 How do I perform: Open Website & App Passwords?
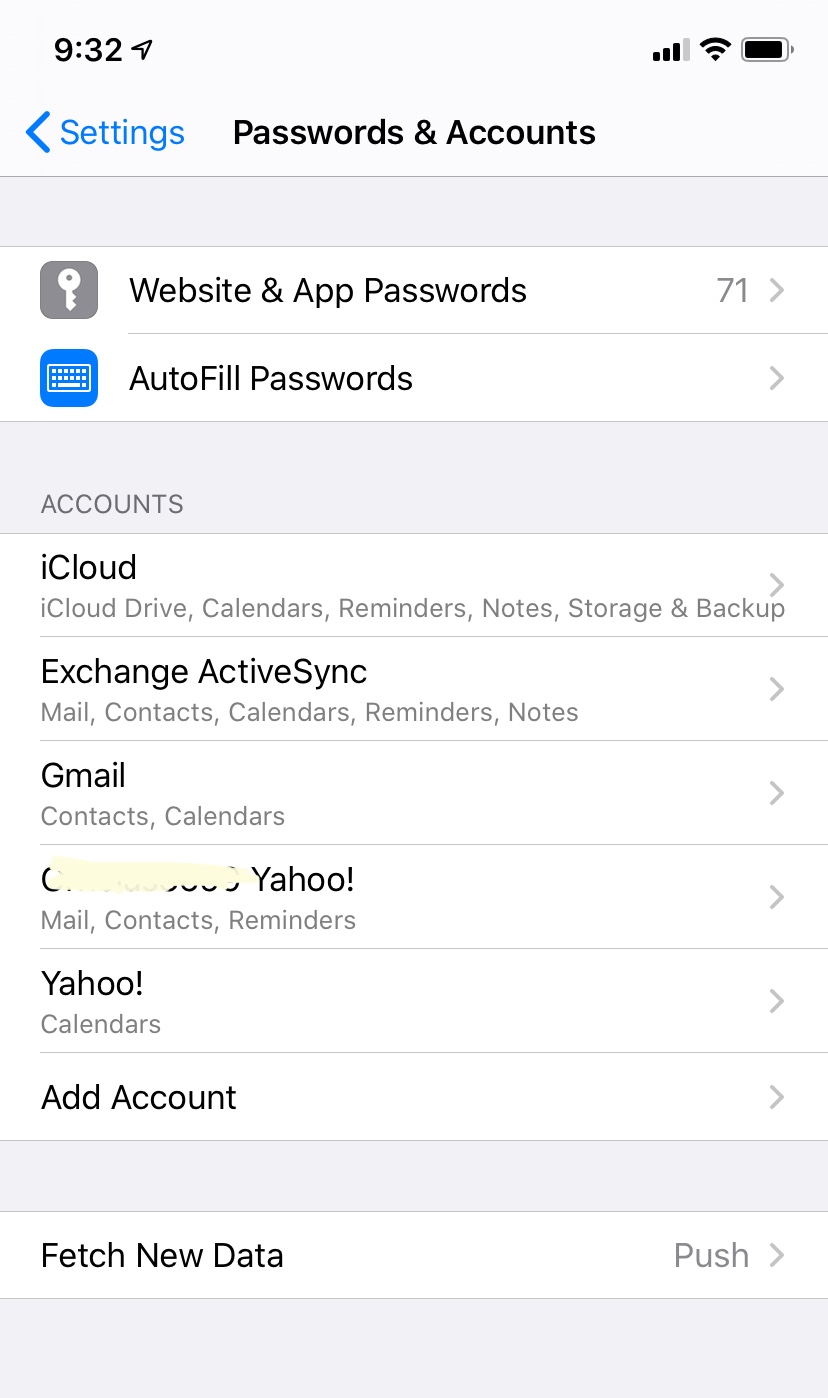[x=414, y=290]
